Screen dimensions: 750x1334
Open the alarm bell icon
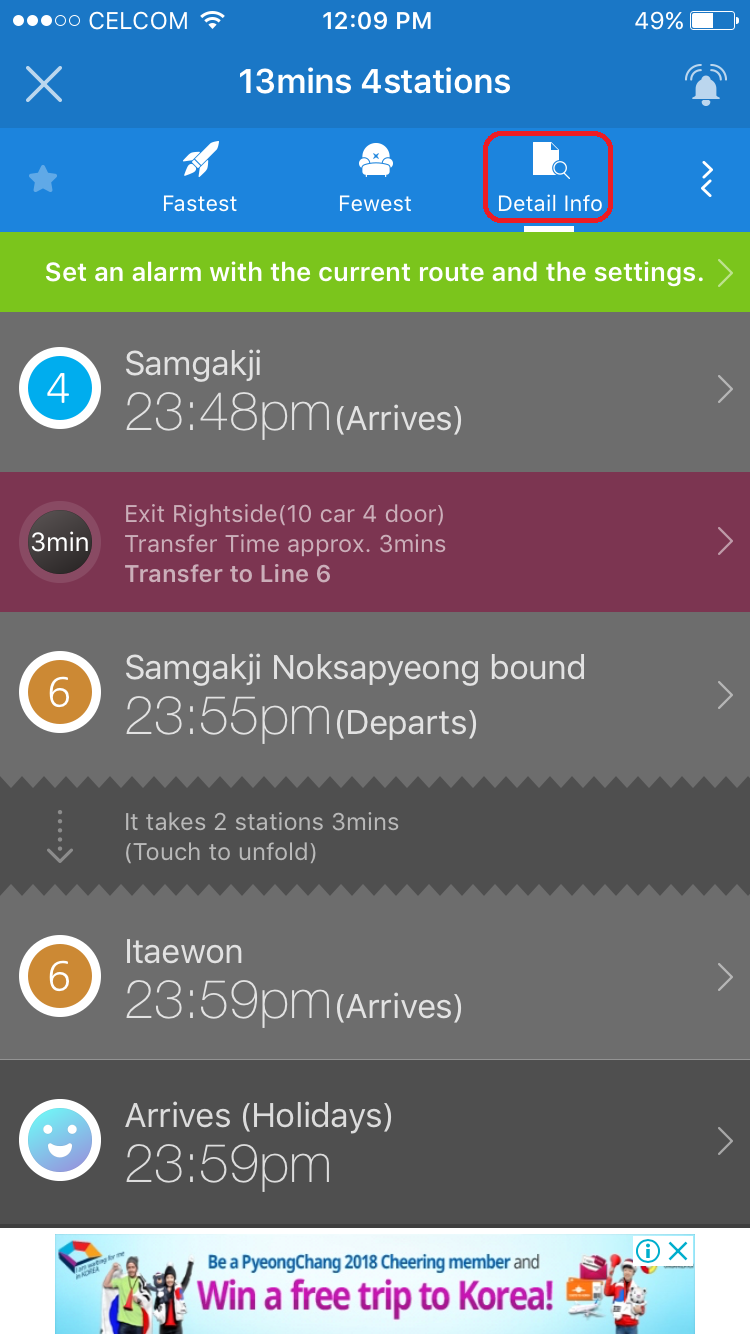[706, 84]
